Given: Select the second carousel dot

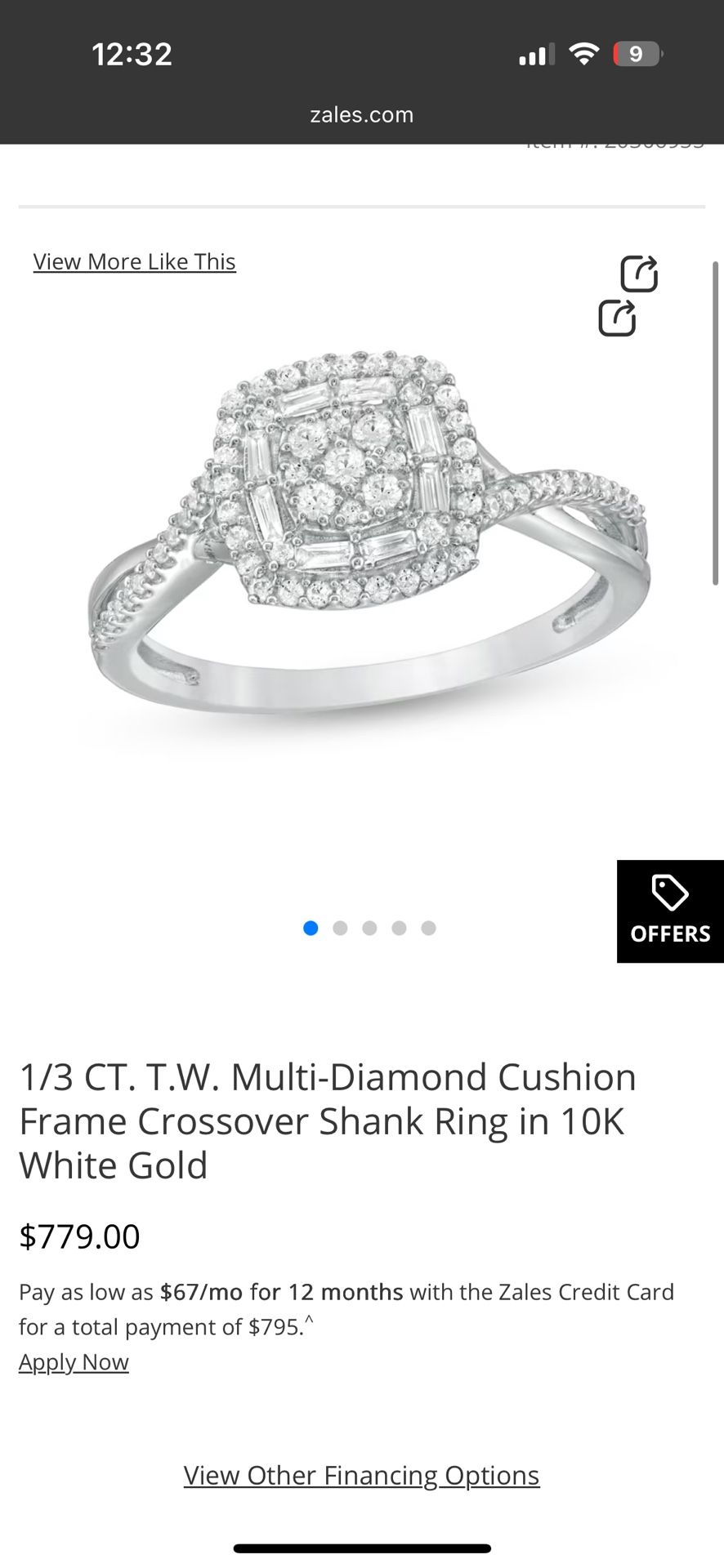Looking at the screenshot, I should 340,928.
